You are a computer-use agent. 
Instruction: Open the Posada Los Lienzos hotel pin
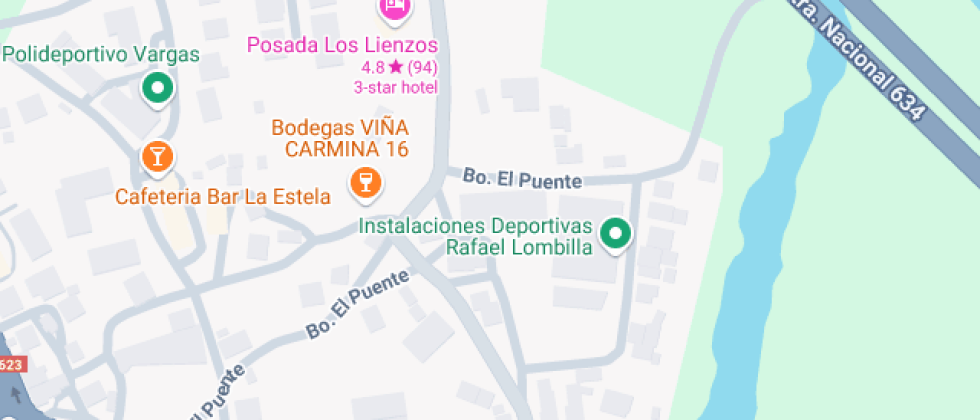click(395, 9)
